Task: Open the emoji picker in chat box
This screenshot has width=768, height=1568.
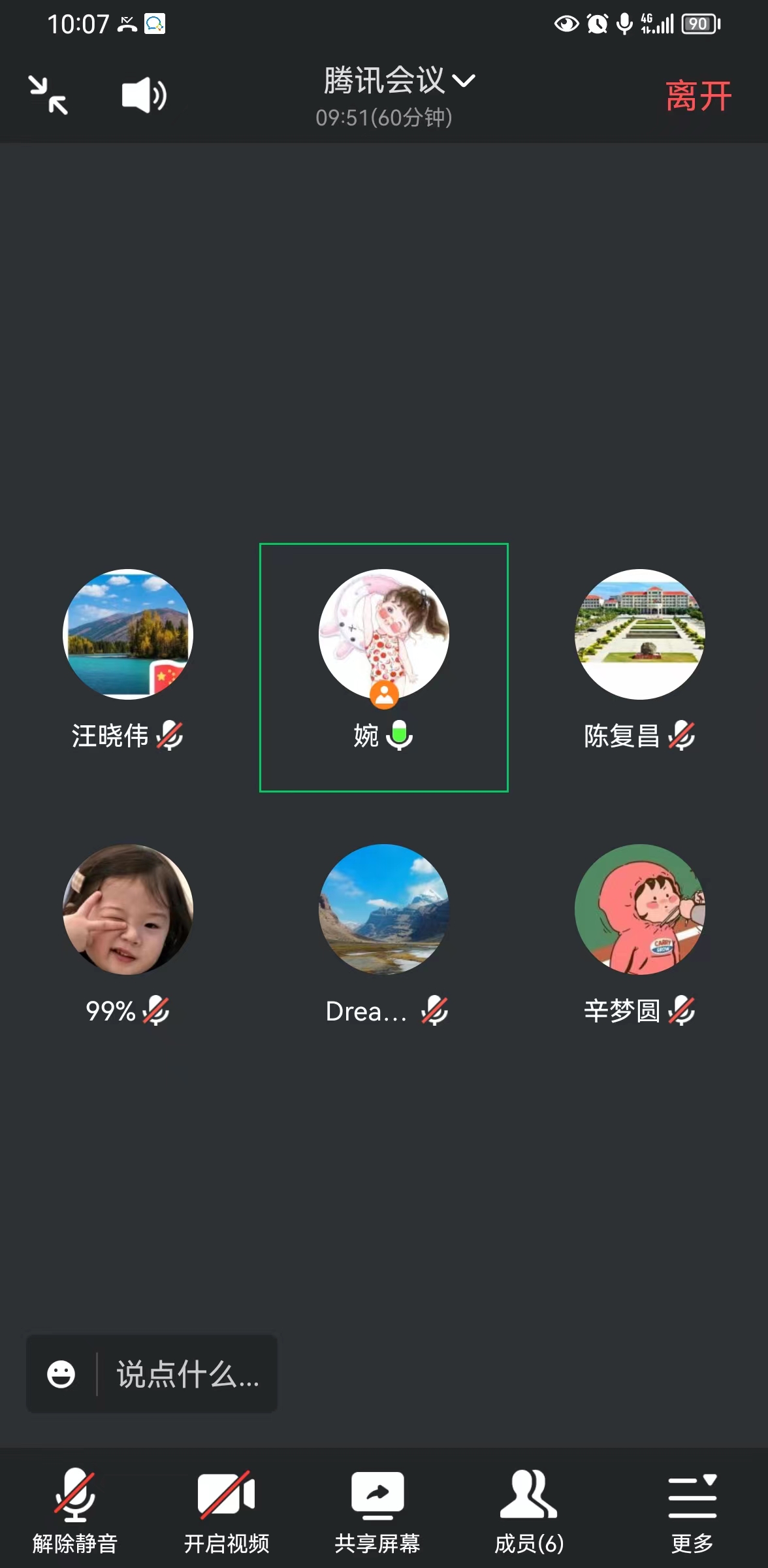Action: [x=61, y=1374]
